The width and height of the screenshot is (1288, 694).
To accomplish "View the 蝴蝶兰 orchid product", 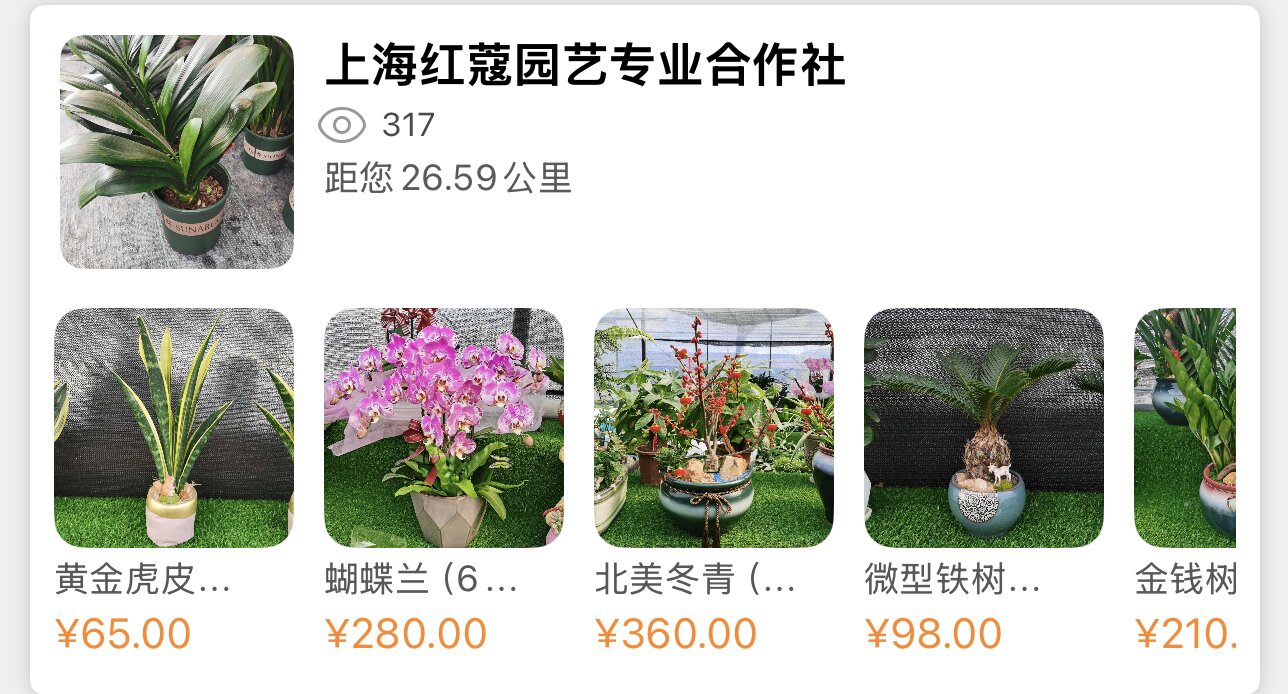I will tap(444, 428).
